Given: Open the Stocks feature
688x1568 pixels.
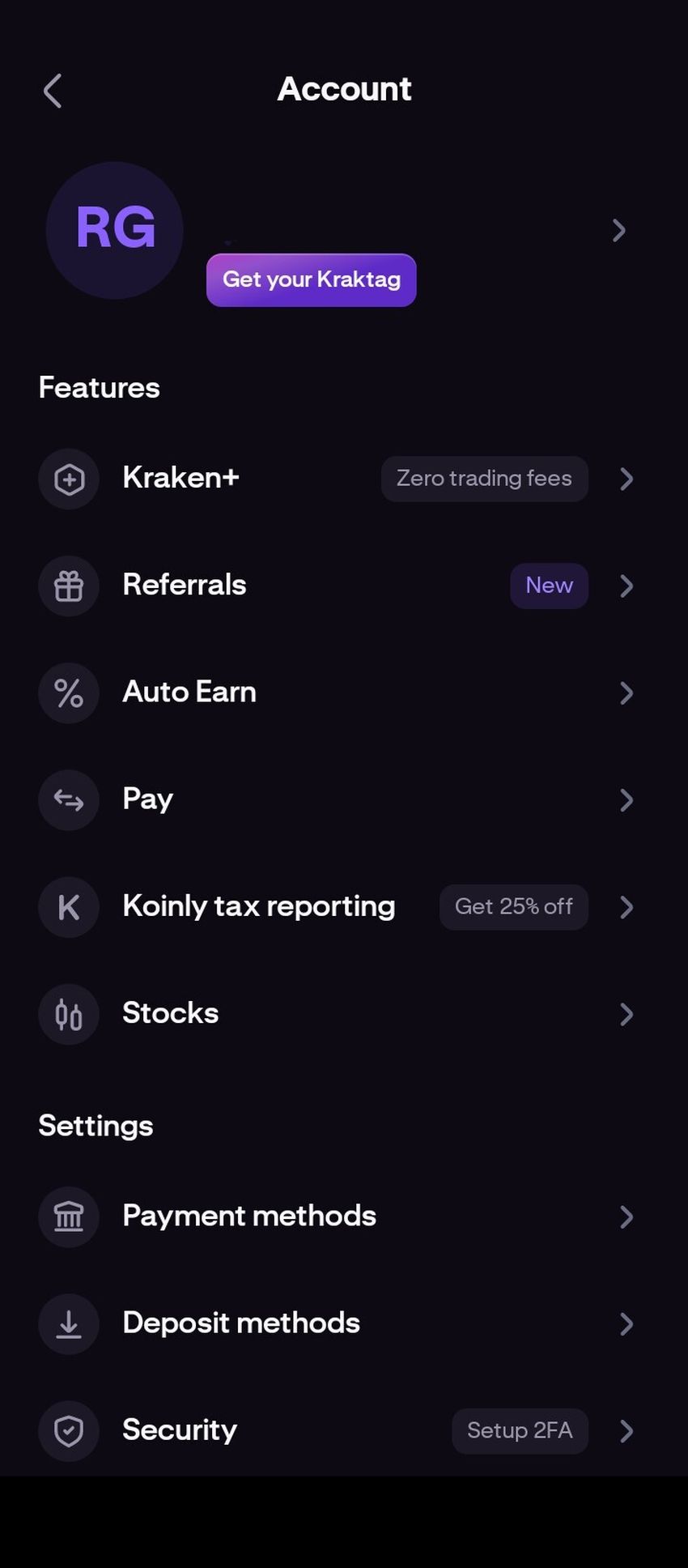Looking at the screenshot, I should pos(336,1013).
